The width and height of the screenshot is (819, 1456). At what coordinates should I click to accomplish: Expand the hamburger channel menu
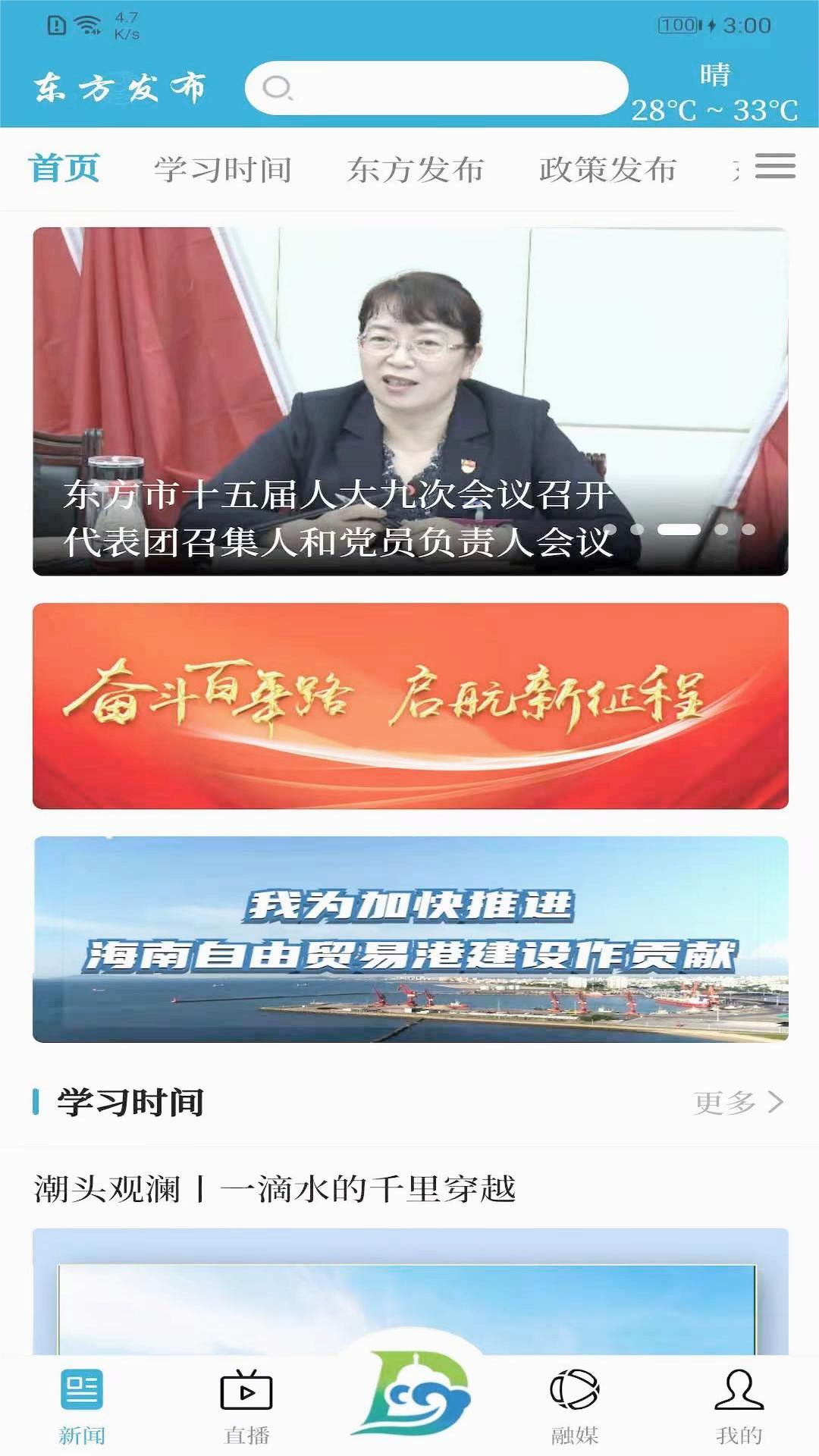coord(775,168)
